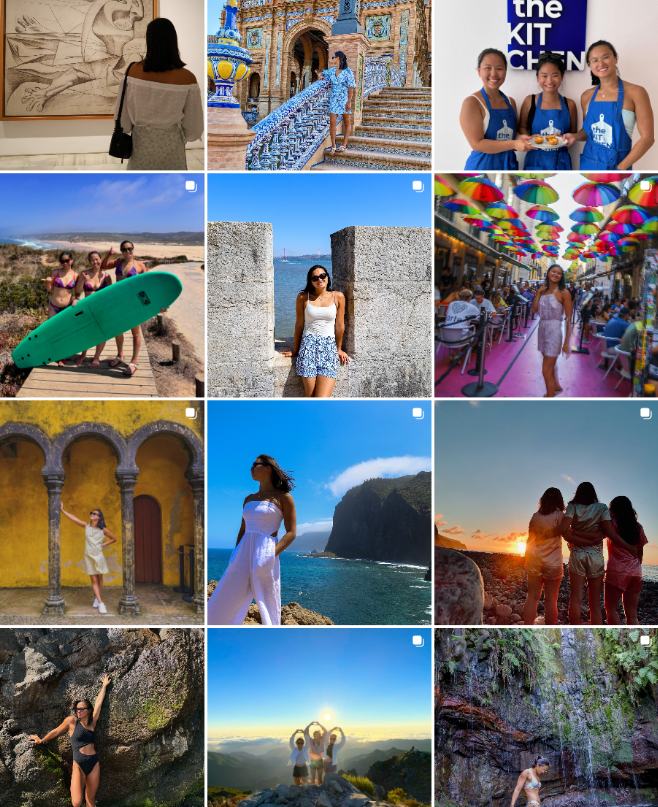
Task: Open the blue aprons kitchen photo
Action: [546, 85]
